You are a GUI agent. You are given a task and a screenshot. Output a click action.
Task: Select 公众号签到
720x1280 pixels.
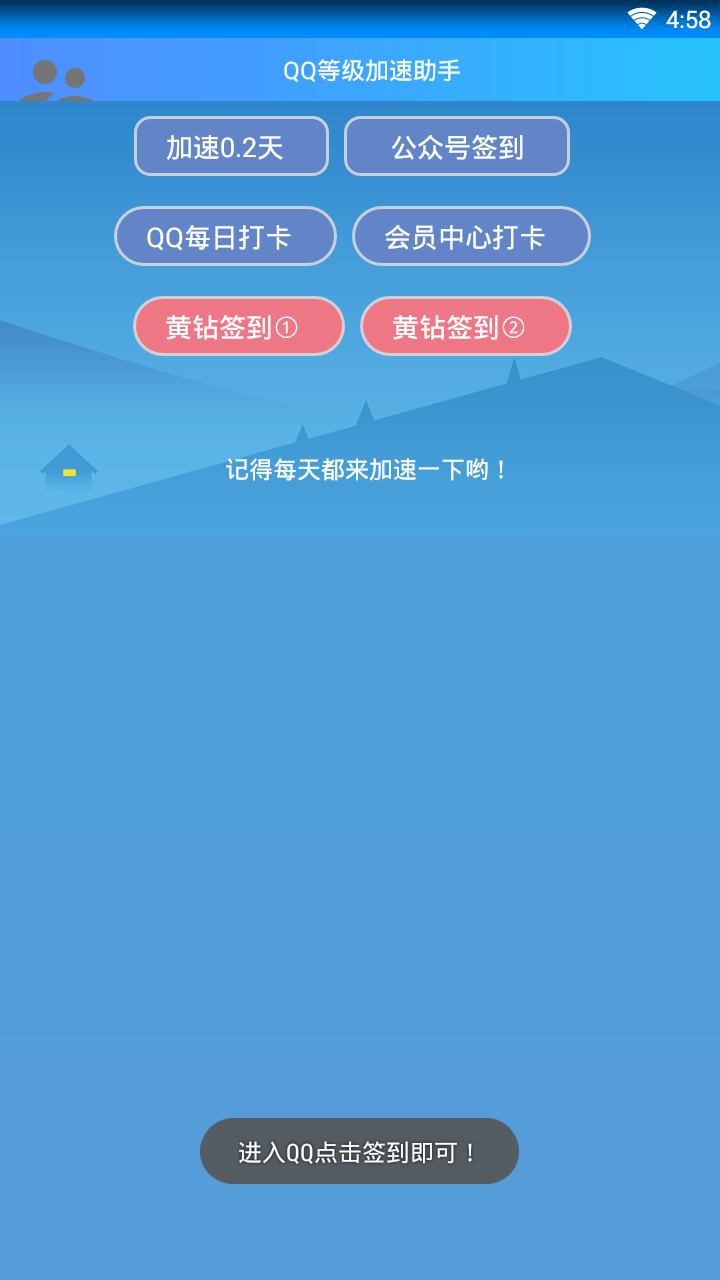point(457,146)
